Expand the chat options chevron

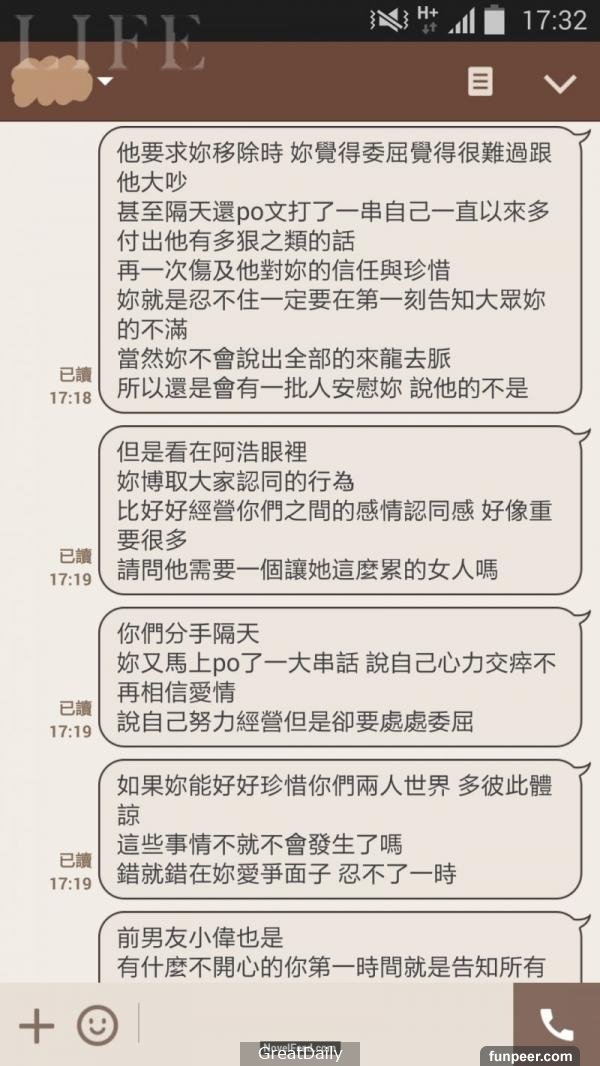(x=560, y=83)
